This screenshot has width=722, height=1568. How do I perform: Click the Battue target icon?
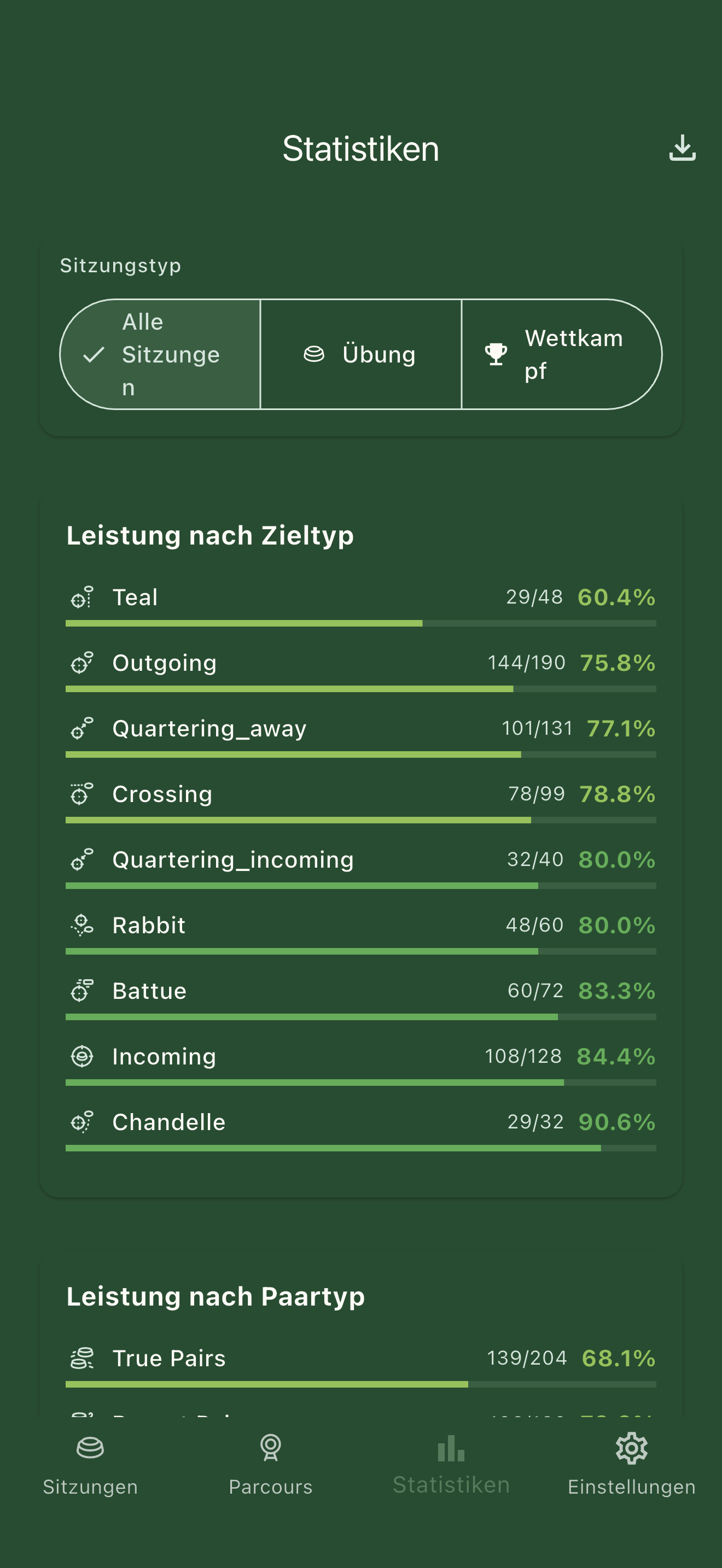82,990
